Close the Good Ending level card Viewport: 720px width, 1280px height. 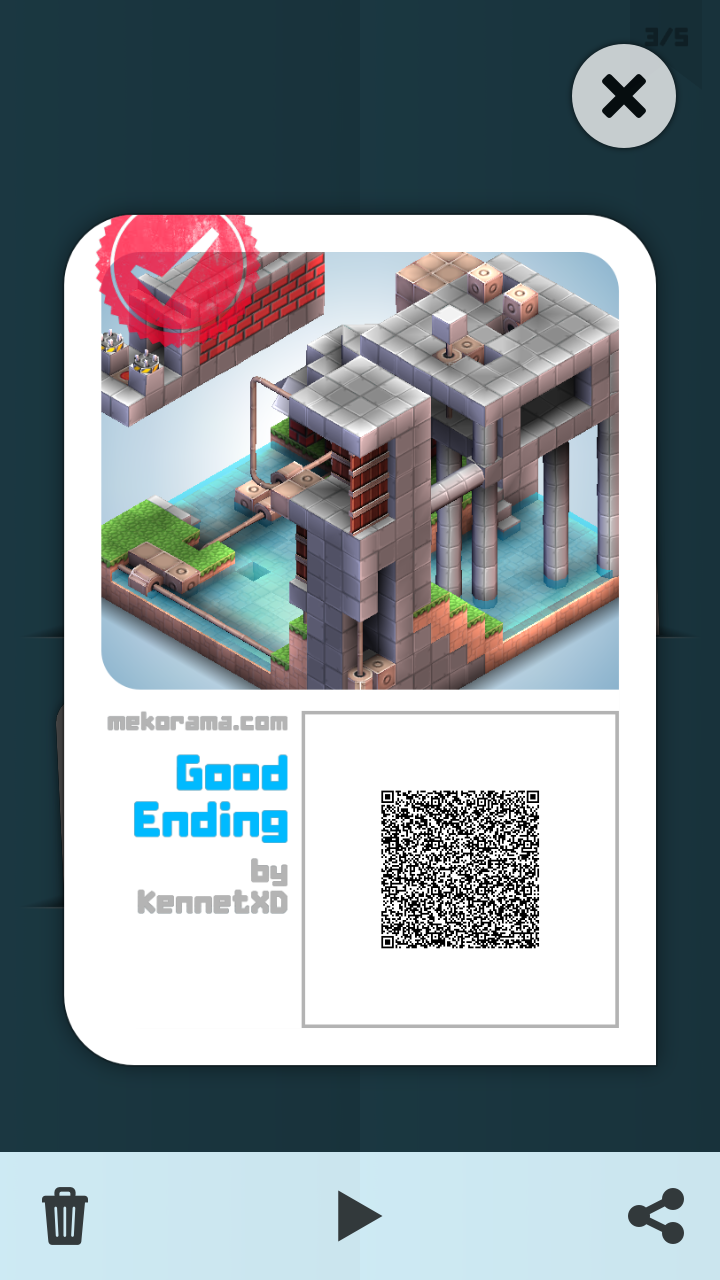624,97
